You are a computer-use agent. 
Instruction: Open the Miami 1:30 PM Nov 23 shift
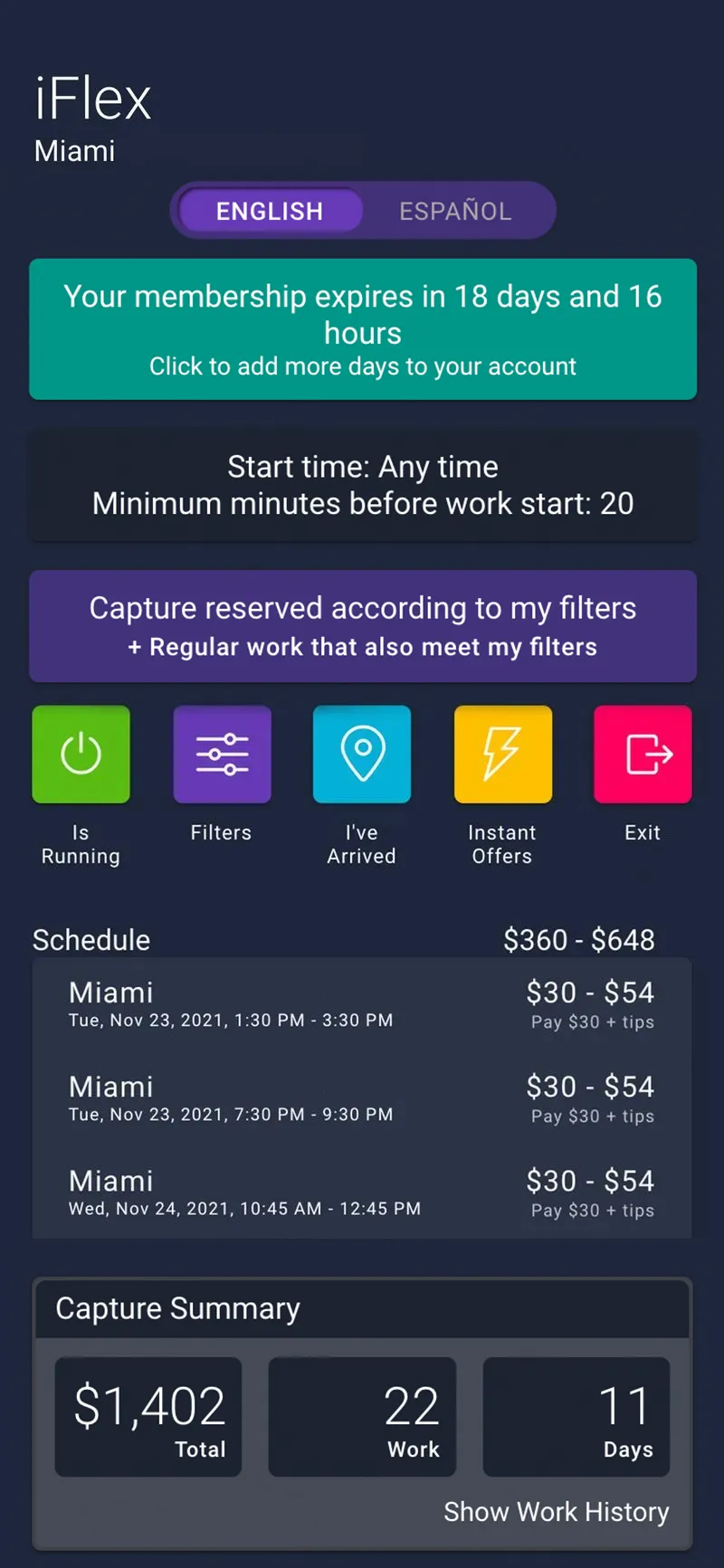[x=362, y=1005]
